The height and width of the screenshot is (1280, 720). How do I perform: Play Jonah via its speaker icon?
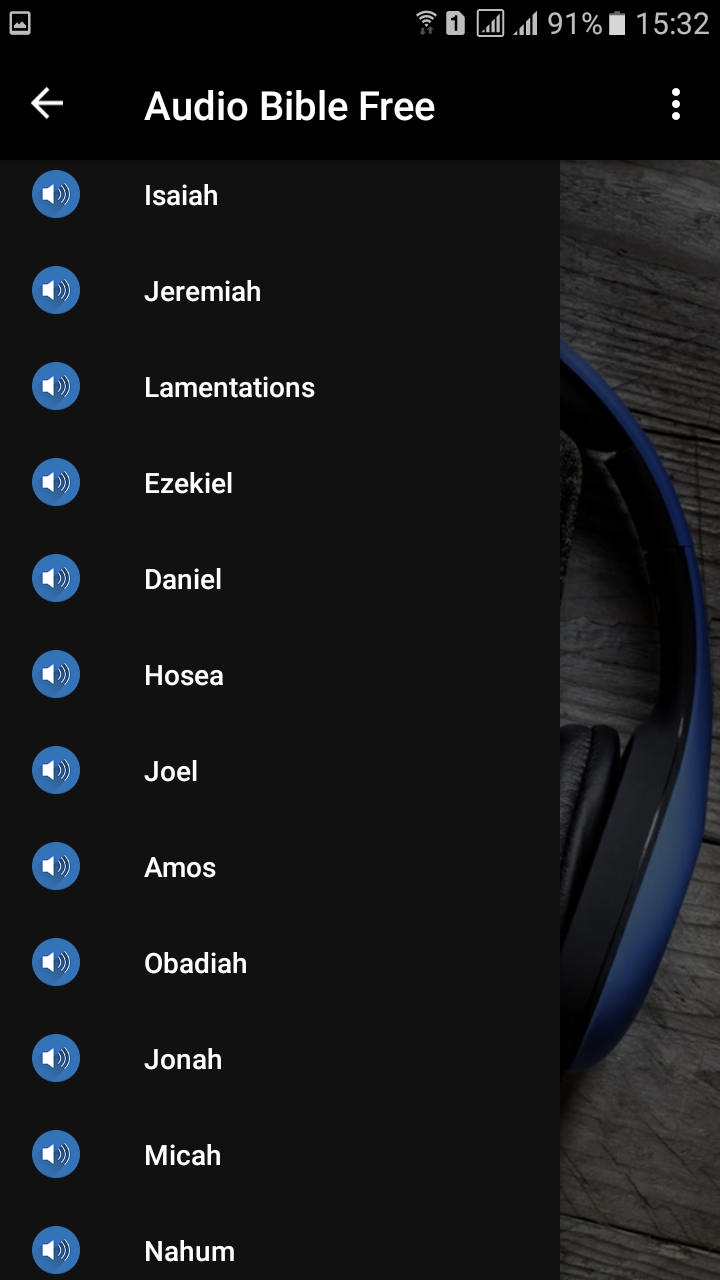coord(56,1058)
